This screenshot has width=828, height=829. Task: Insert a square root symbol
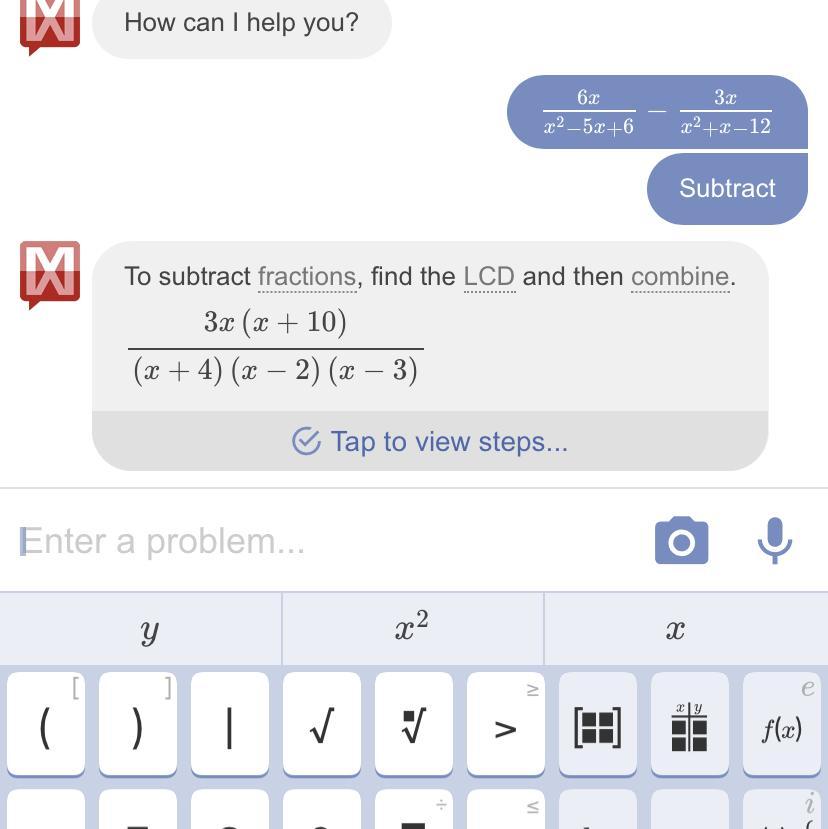click(321, 726)
